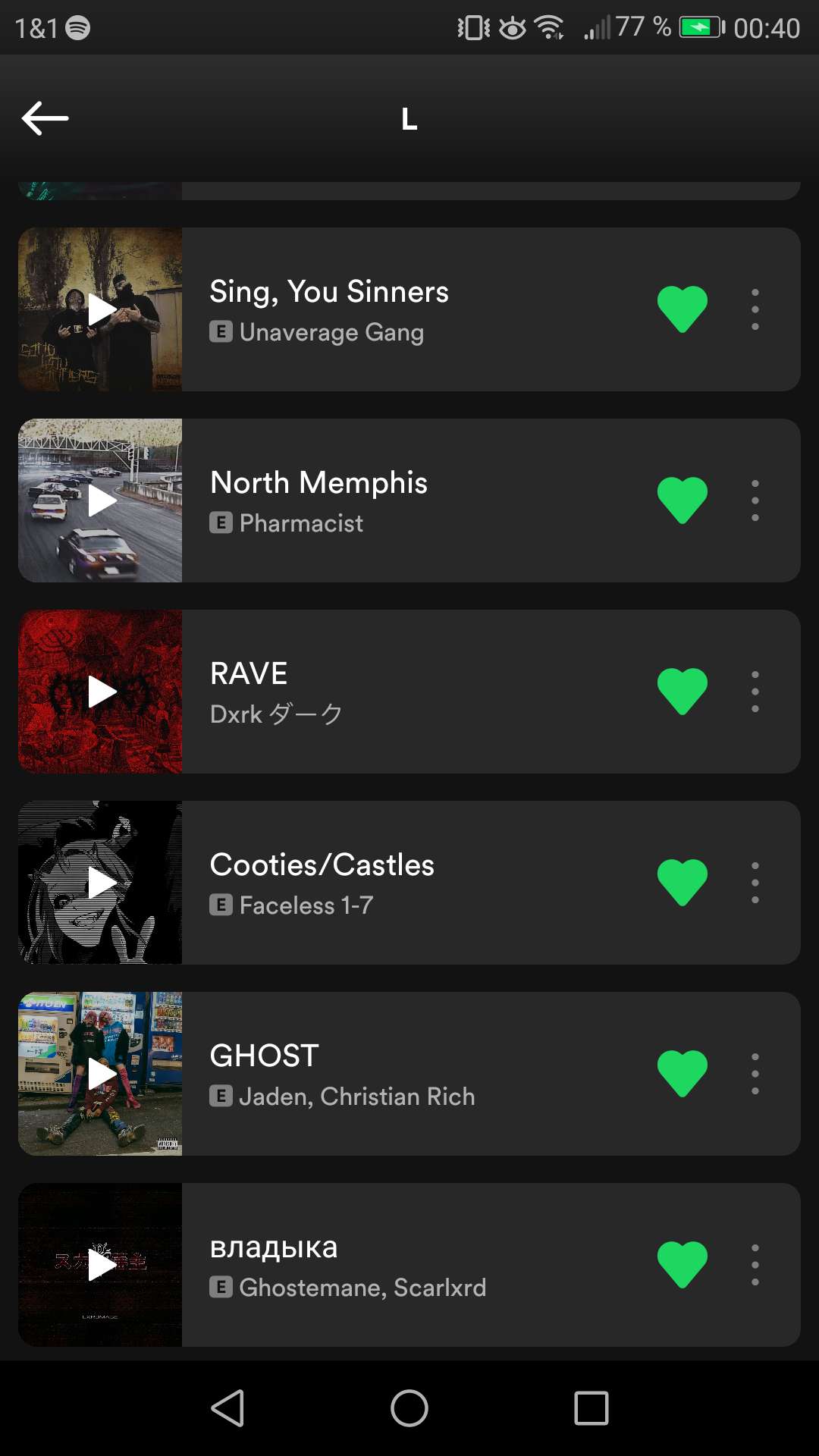Tap the green heart on Cooties/Castles
The width and height of the screenshot is (819, 1456).
(x=682, y=882)
